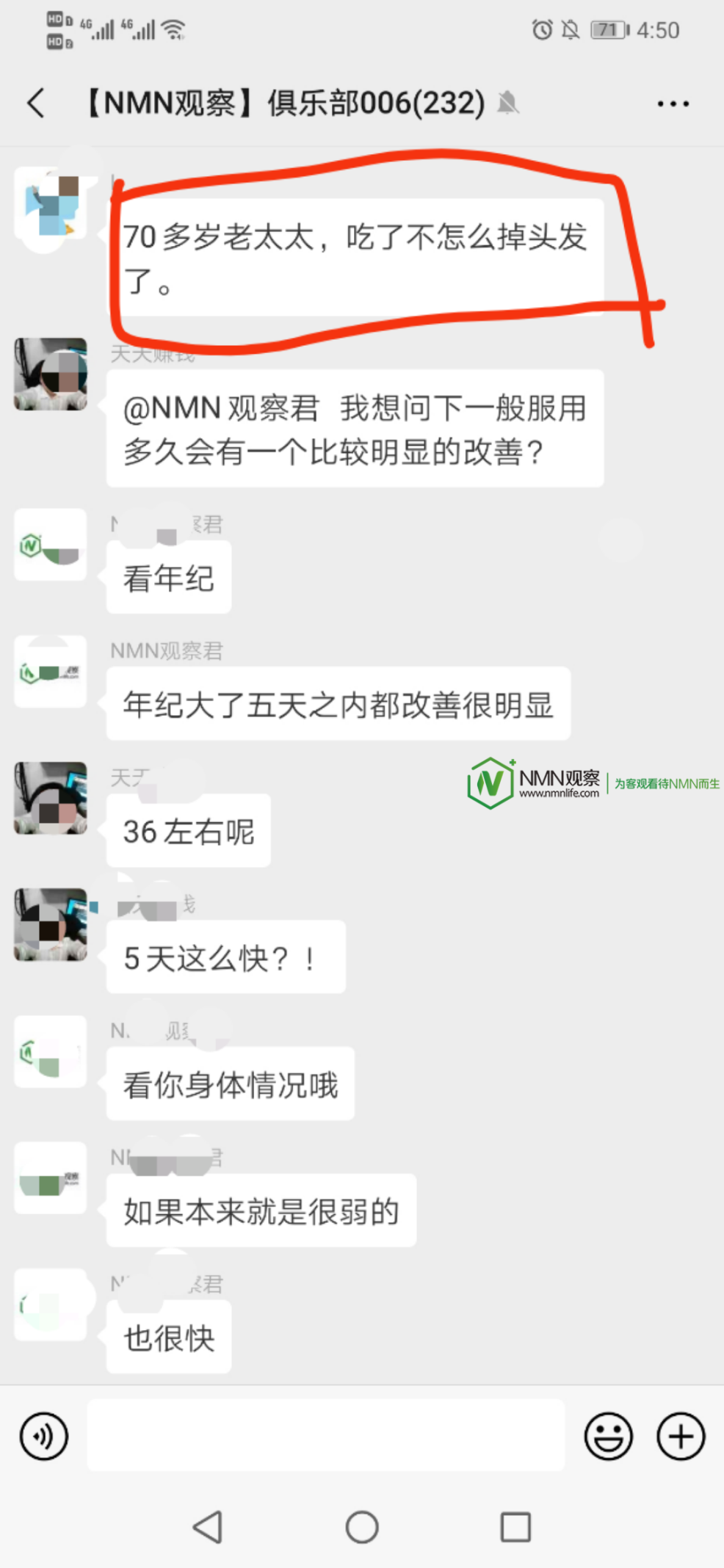The width and height of the screenshot is (724, 1568).
Task: Tap avatar next to "5 天这么快?!"
Action: (x=51, y=925)
